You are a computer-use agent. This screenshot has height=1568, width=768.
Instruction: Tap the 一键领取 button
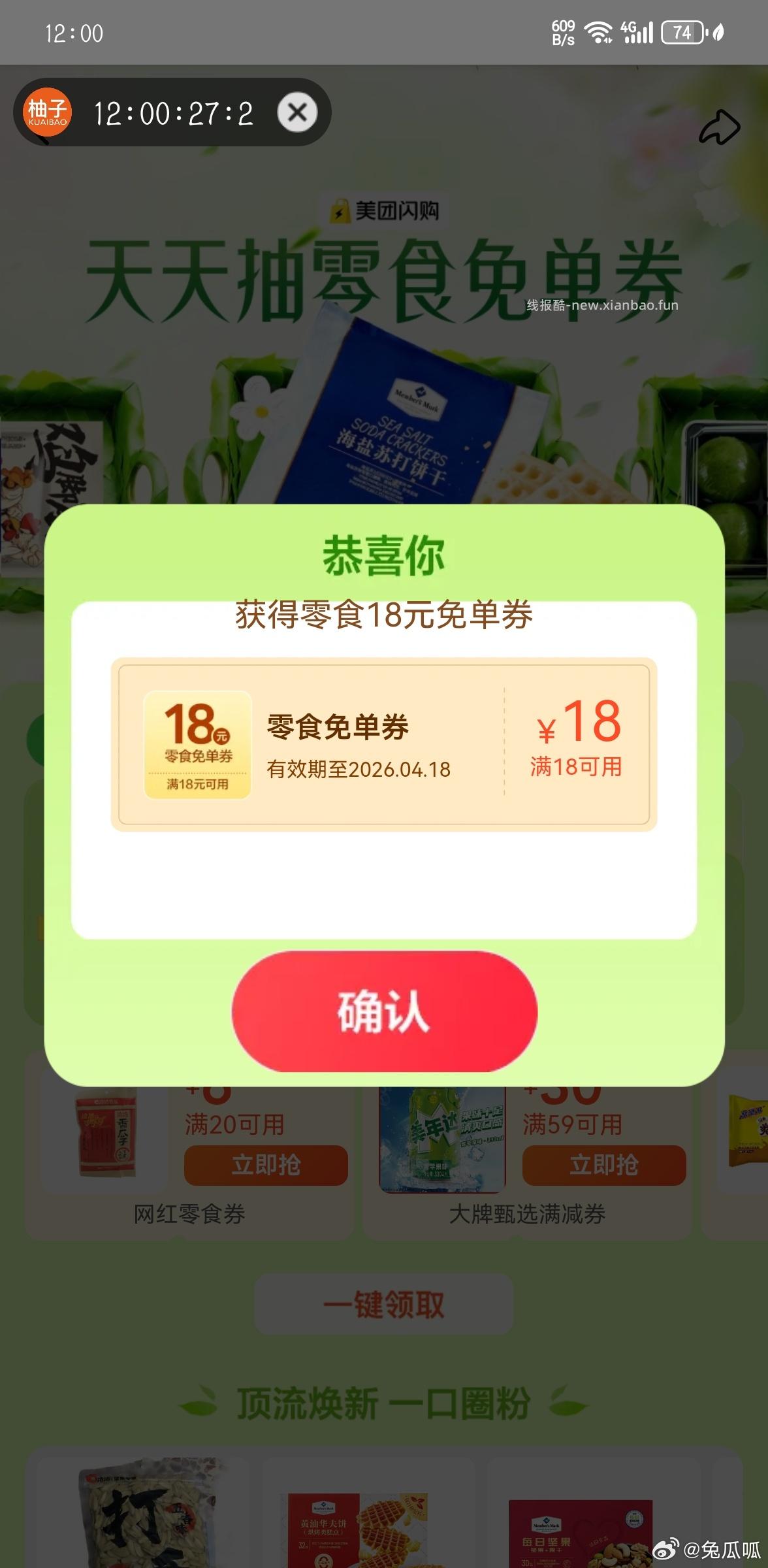tap(384, 1303)
